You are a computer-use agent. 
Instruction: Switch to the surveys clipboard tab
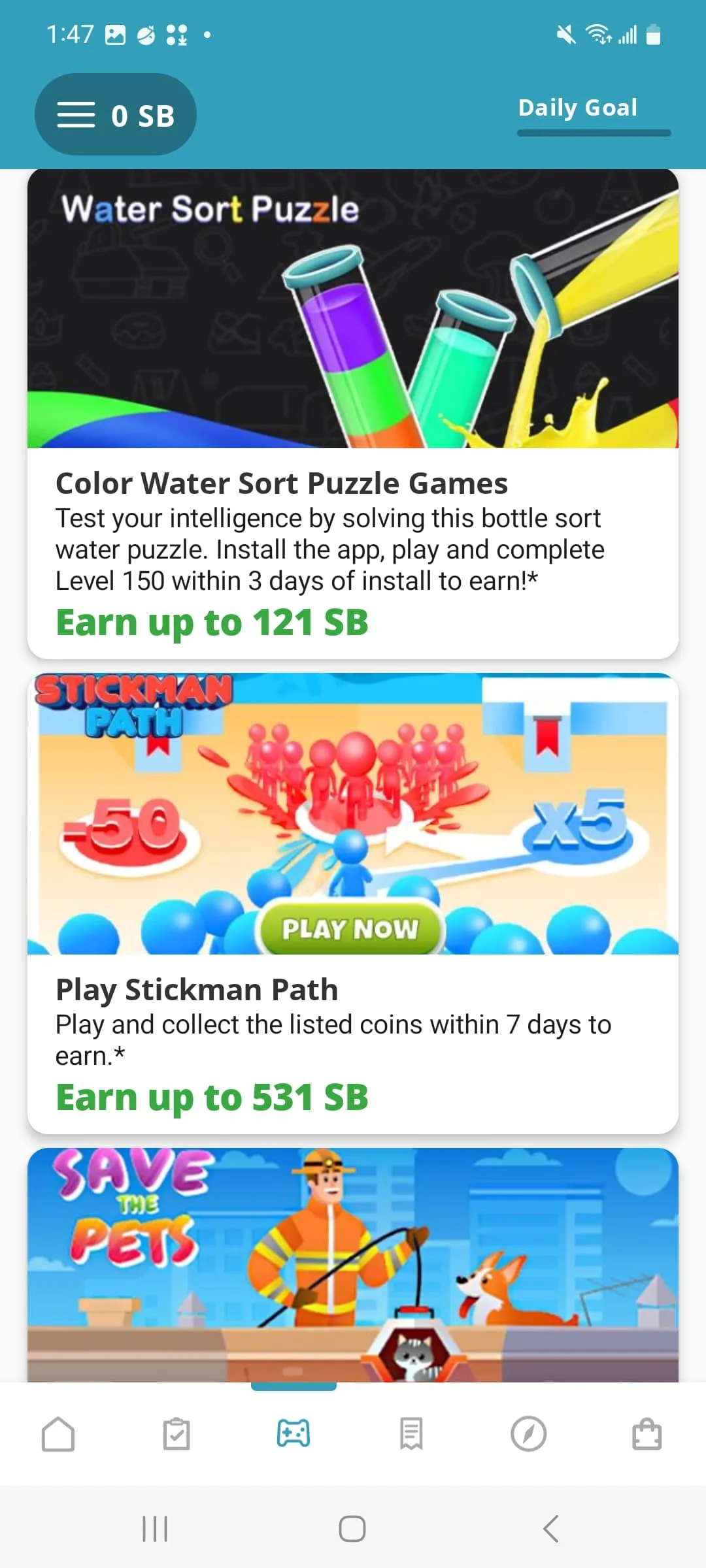176,1435
